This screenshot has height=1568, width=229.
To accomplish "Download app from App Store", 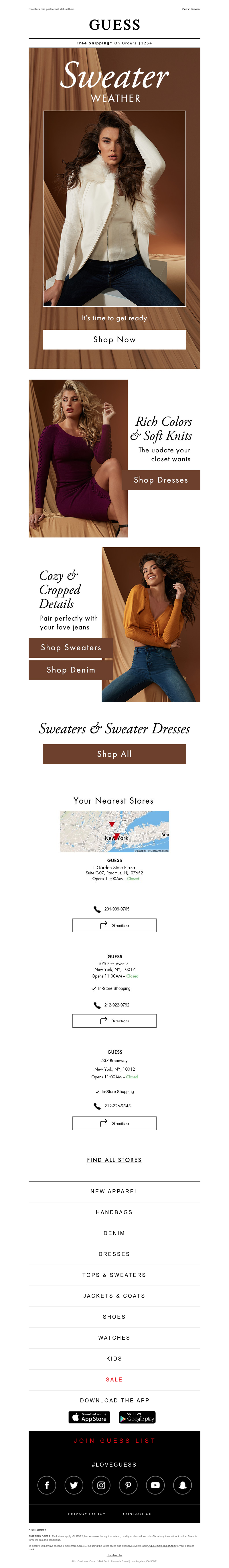I will (89, 1418).
